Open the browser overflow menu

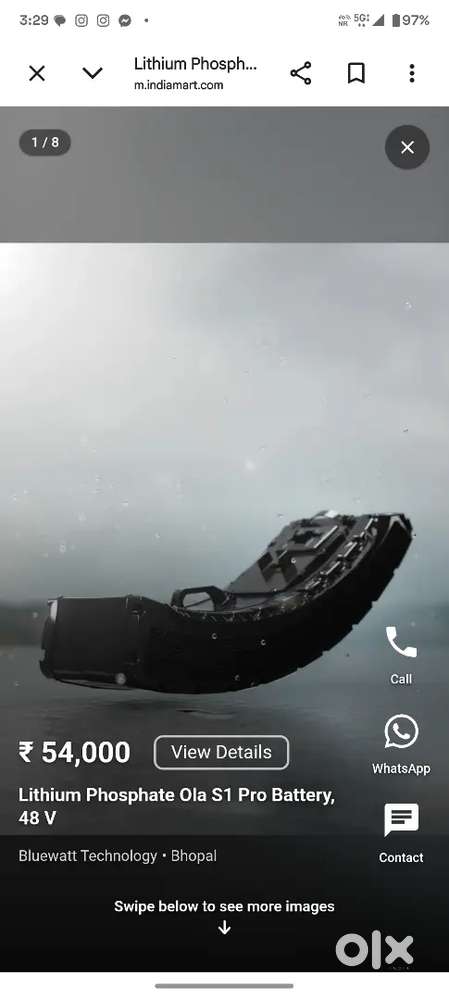coord(412,73)
